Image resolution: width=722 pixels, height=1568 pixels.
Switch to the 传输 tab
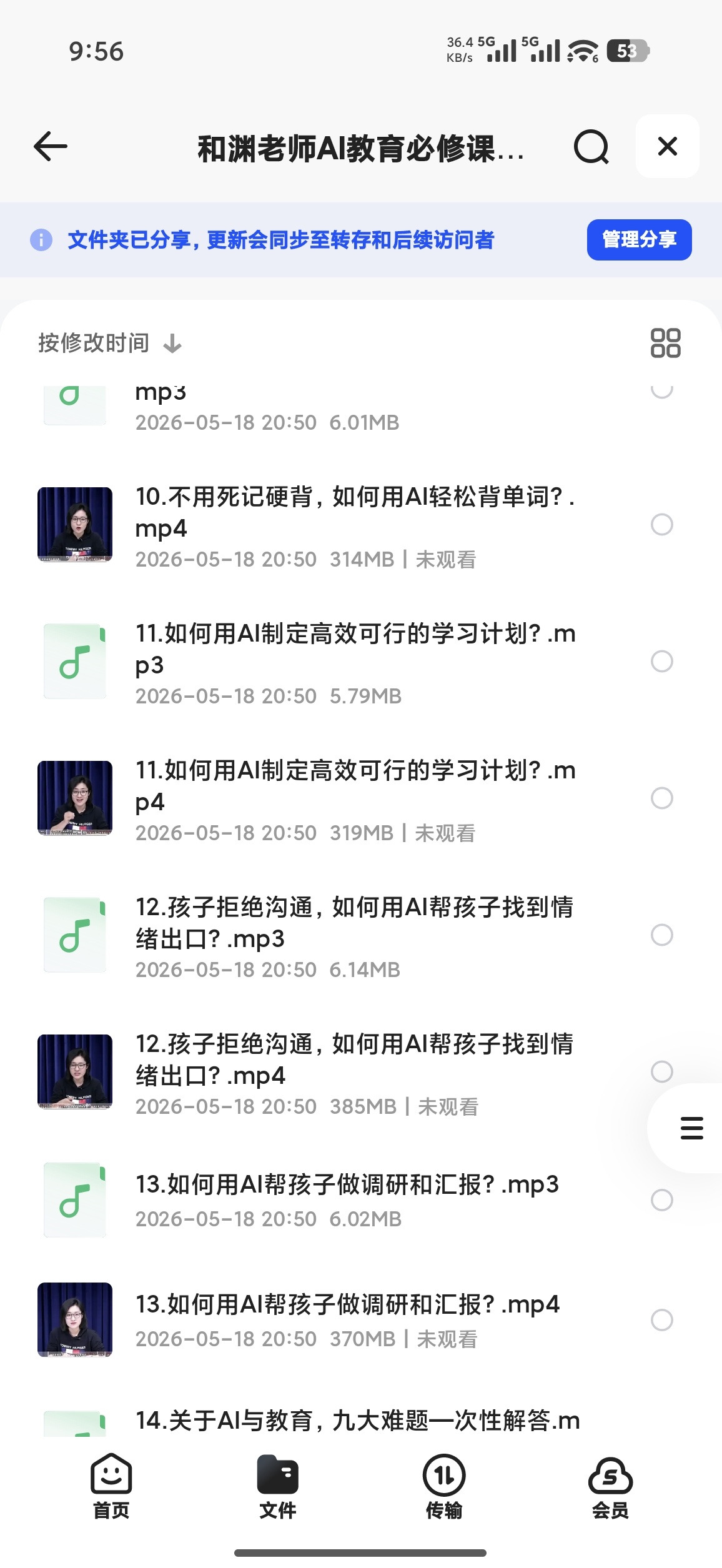point(444,1486)
